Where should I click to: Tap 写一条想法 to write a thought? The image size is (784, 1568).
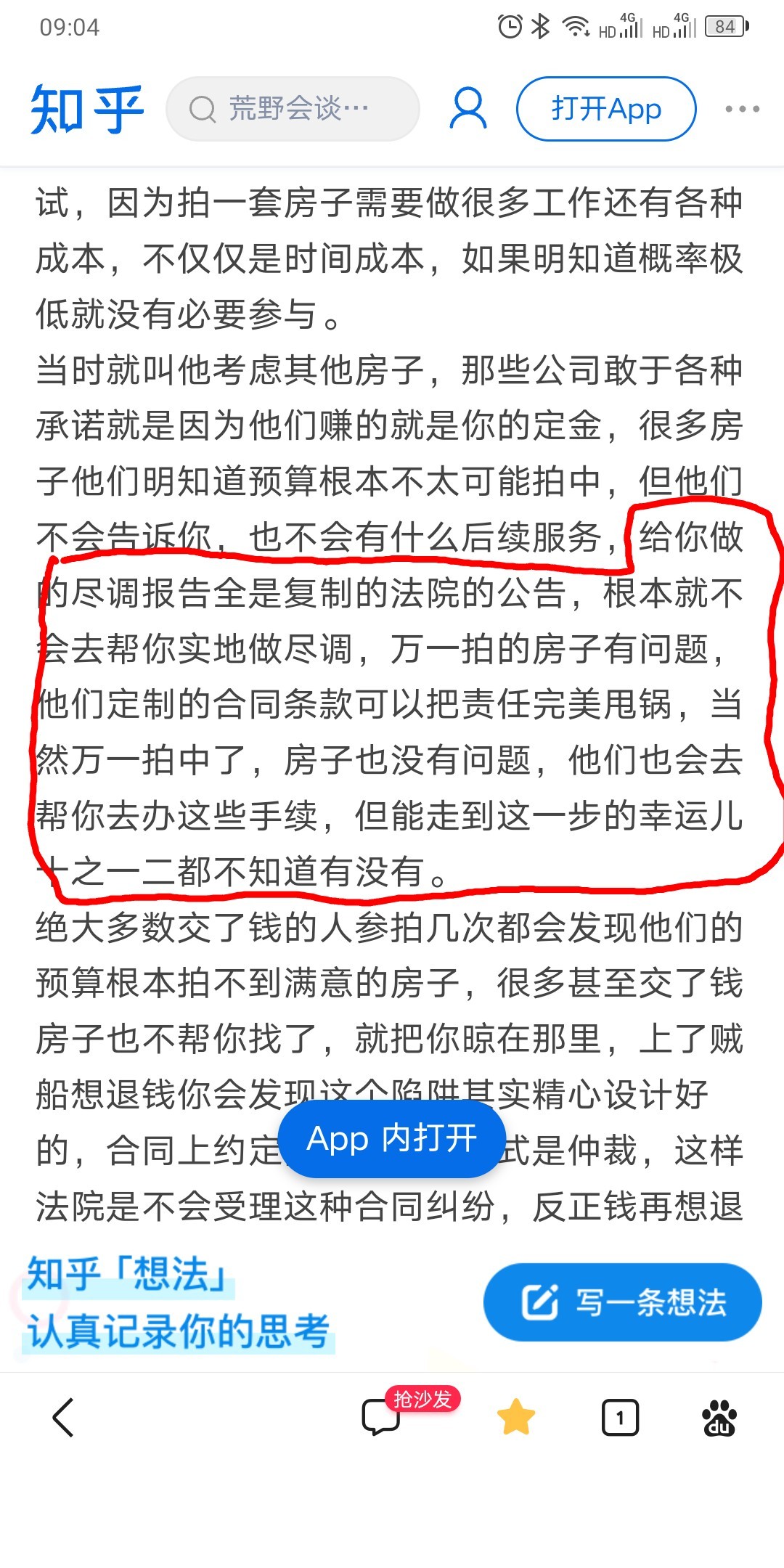pyautogui.click(x=622, y=1302)
